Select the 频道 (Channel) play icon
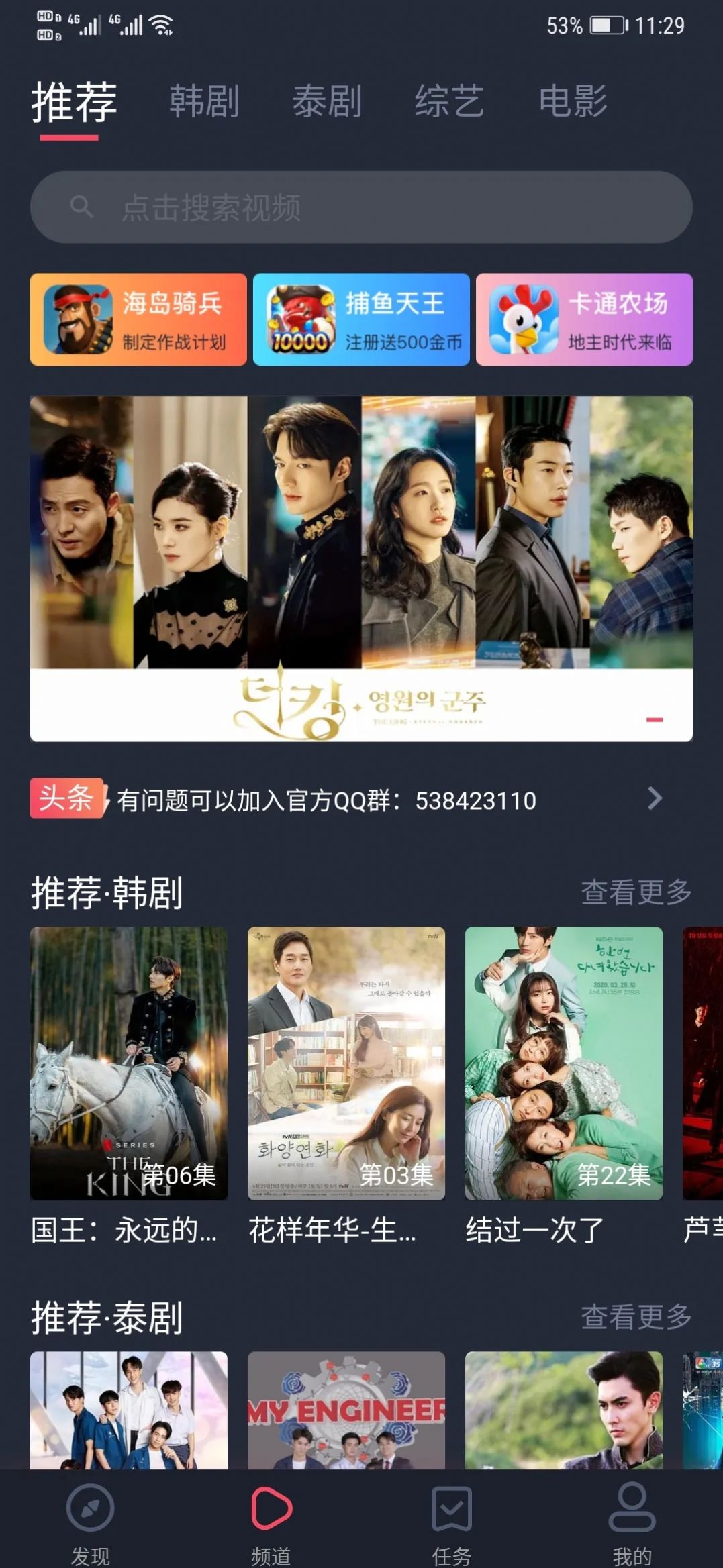The width and height of the screenshot is (723, 1568). (x=271, y=1506)
